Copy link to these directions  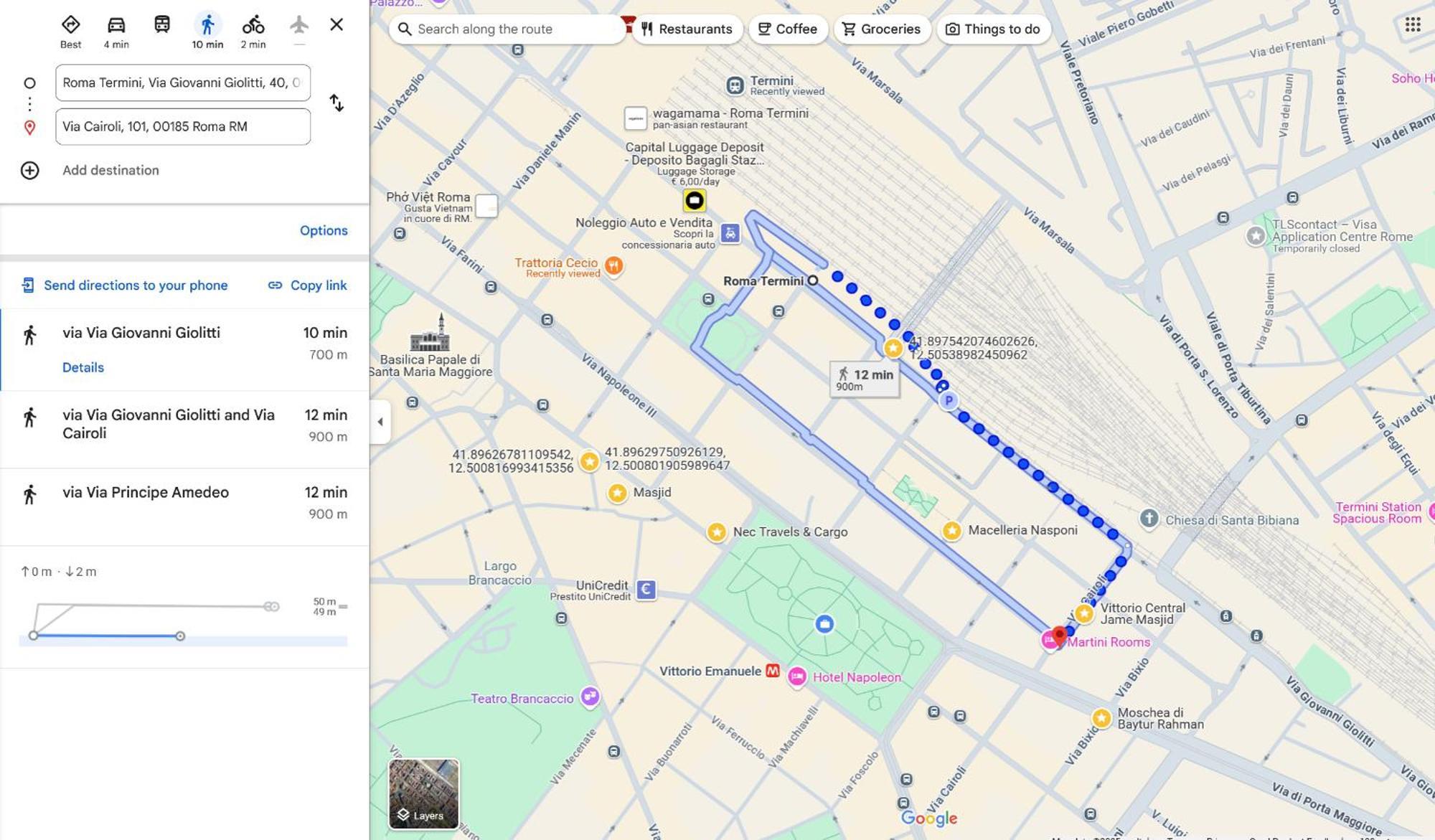tap(308, 285)
